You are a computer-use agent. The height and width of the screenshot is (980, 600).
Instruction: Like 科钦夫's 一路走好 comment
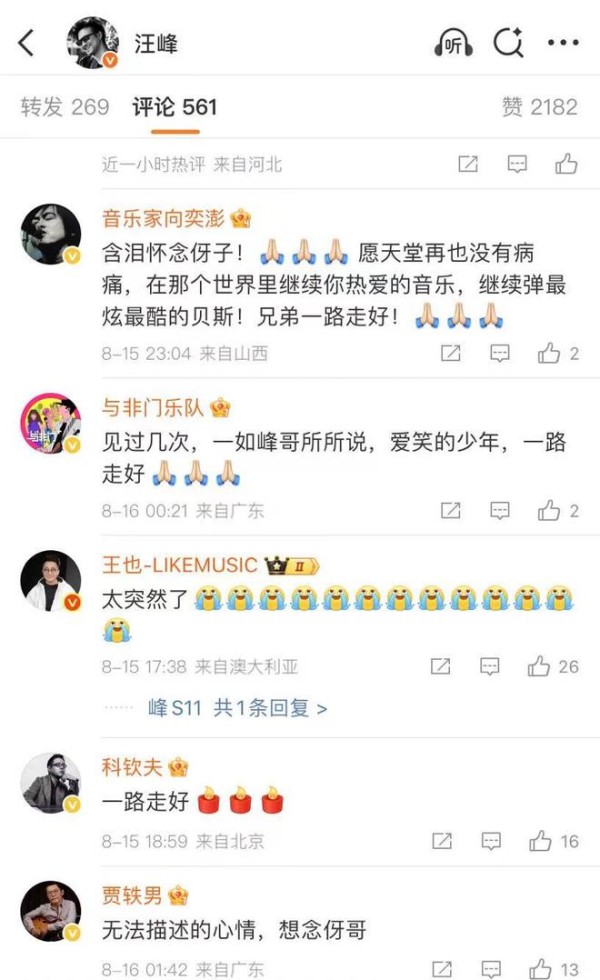[x=540, y=841]
